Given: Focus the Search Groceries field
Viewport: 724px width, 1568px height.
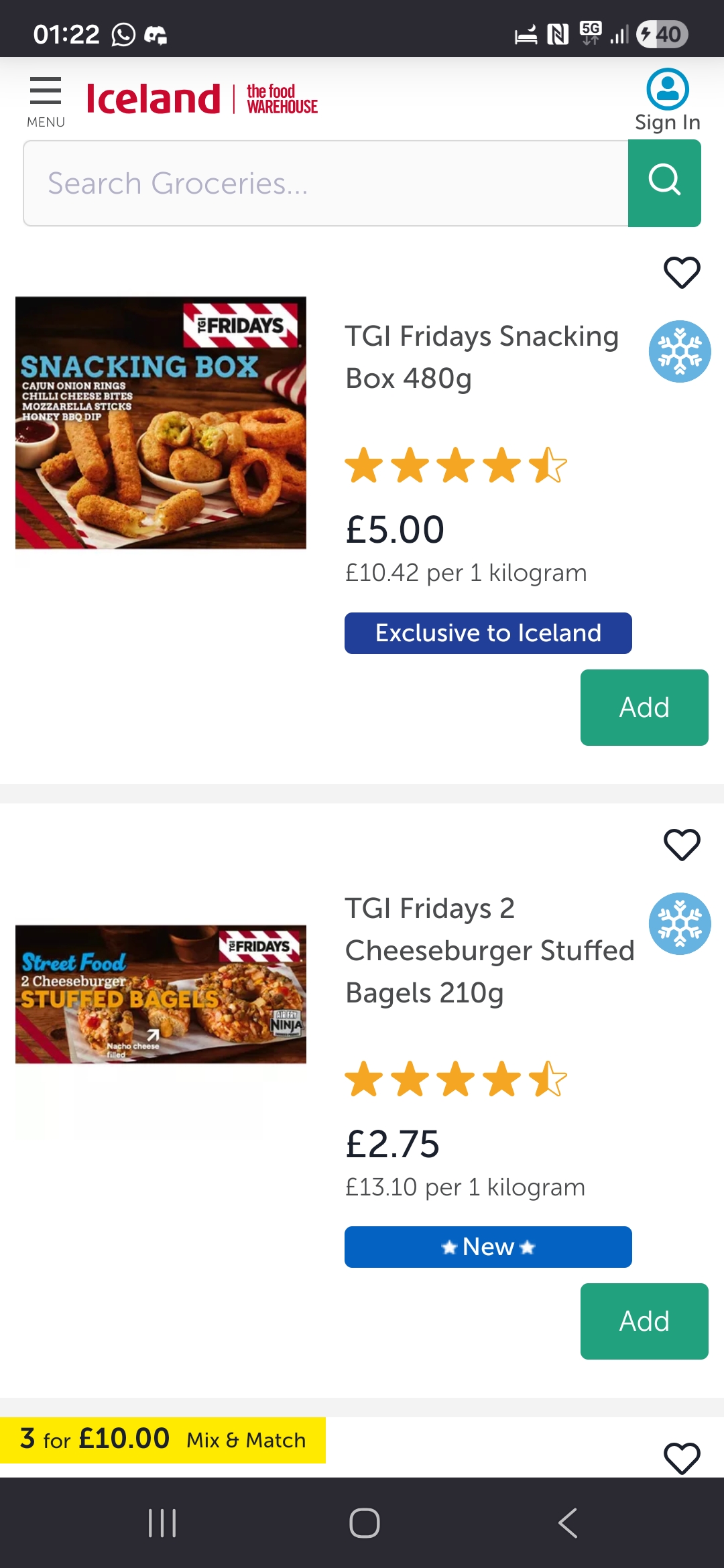Looking at the screenshot, I should pos(326,184).
